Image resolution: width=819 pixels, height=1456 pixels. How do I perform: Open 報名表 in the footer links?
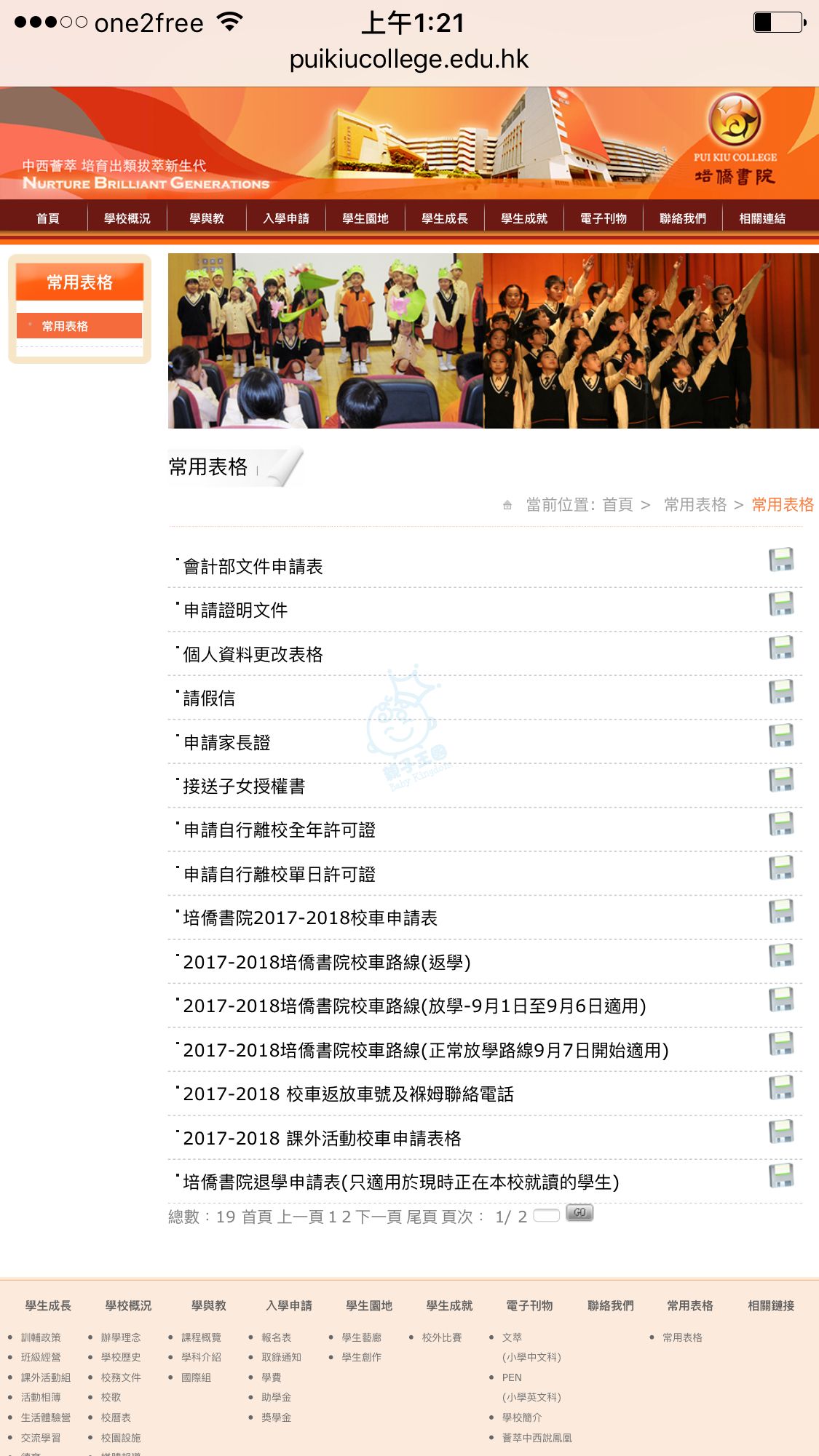point(276,1337)
